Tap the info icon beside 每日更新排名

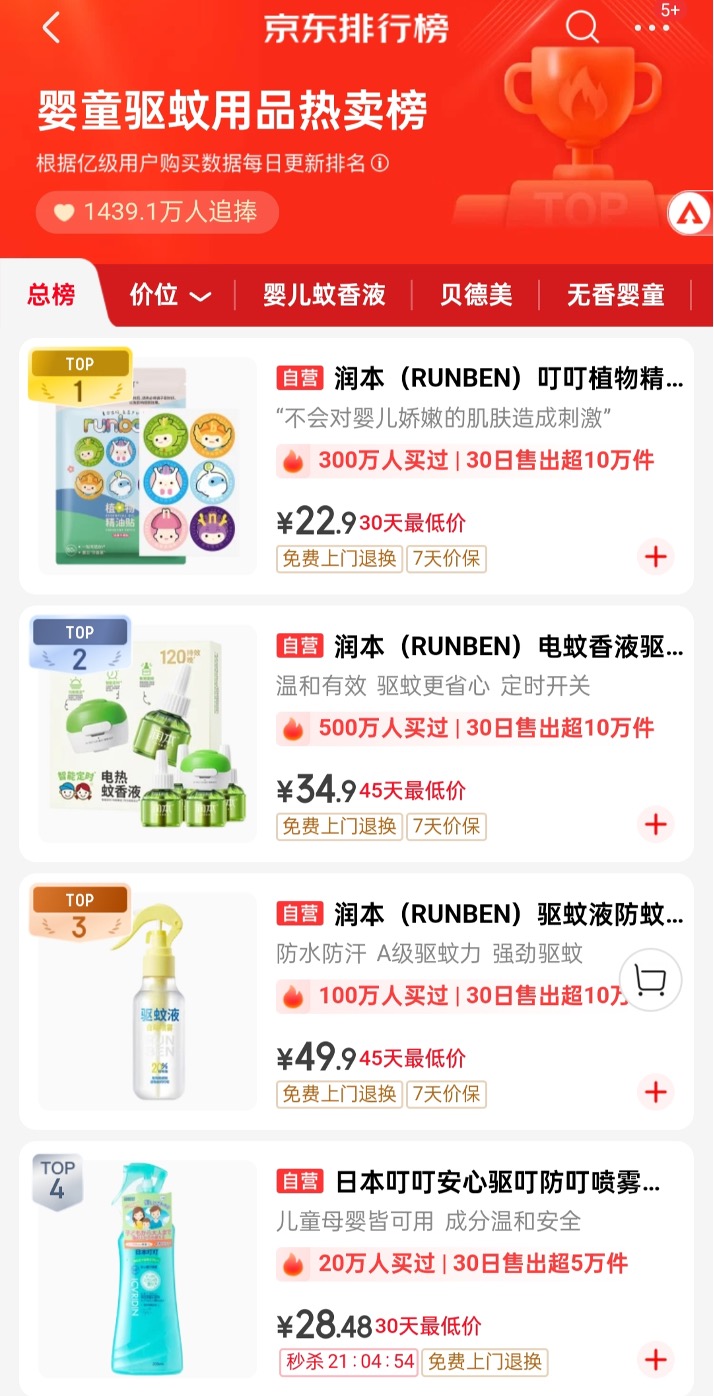380,164
